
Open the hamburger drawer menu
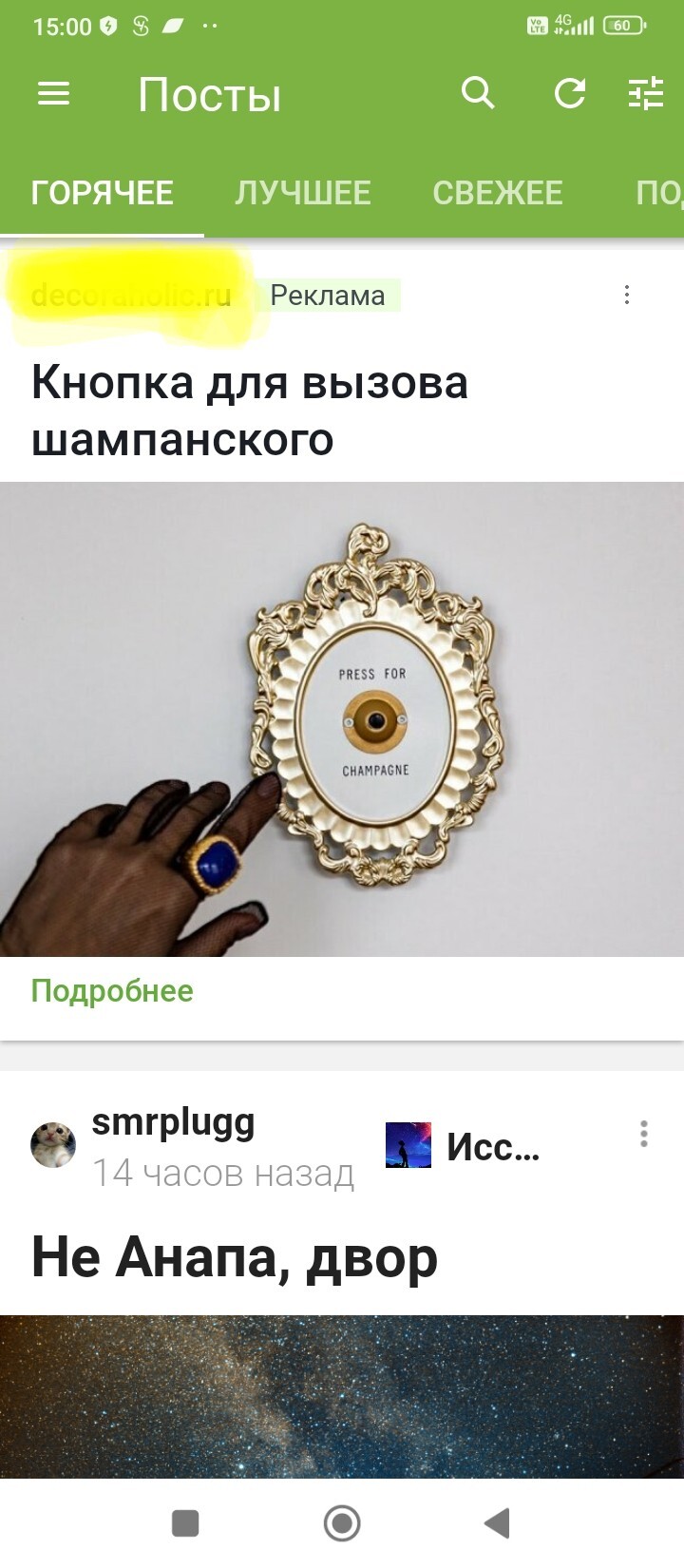pos(53,93)
